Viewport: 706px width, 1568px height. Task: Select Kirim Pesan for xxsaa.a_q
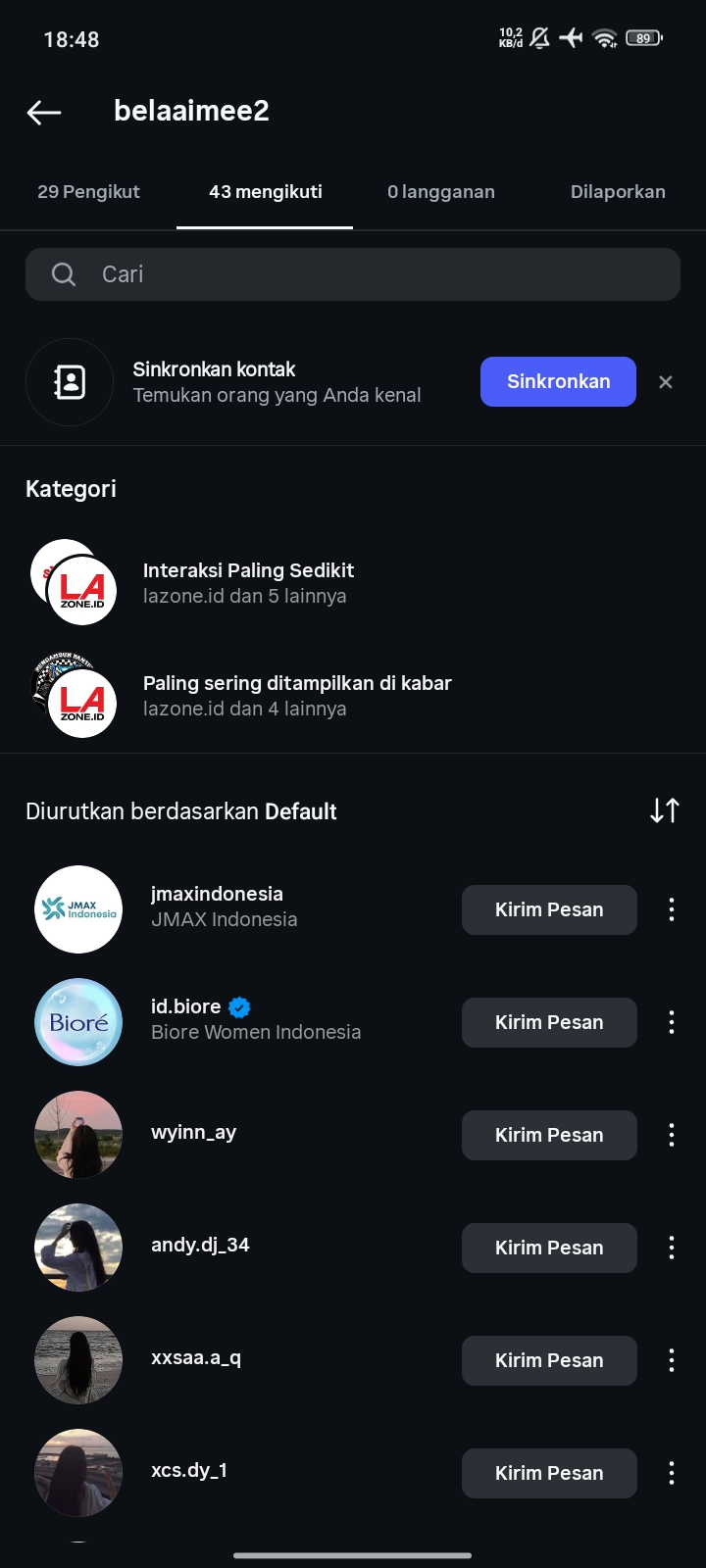point(549,1360)
